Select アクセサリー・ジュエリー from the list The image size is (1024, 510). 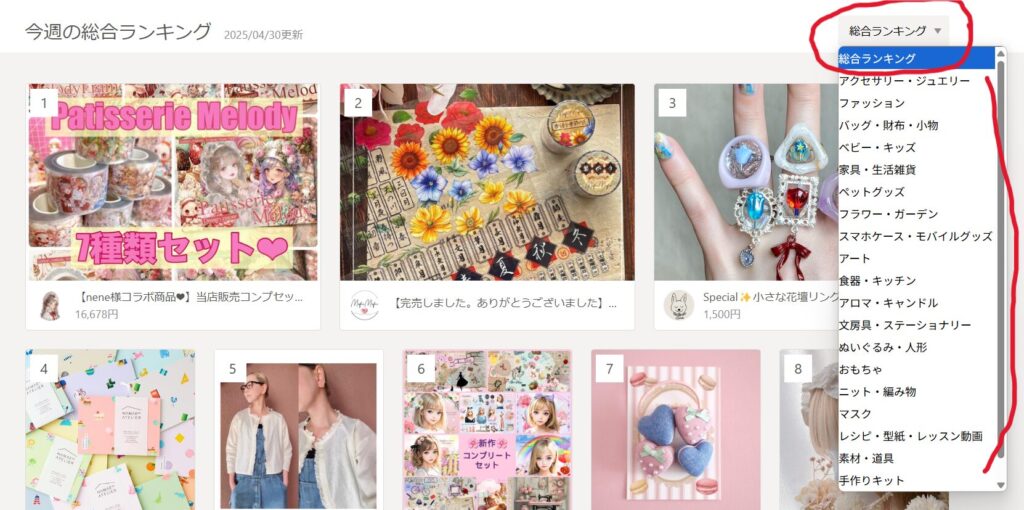tap(903, 80)
